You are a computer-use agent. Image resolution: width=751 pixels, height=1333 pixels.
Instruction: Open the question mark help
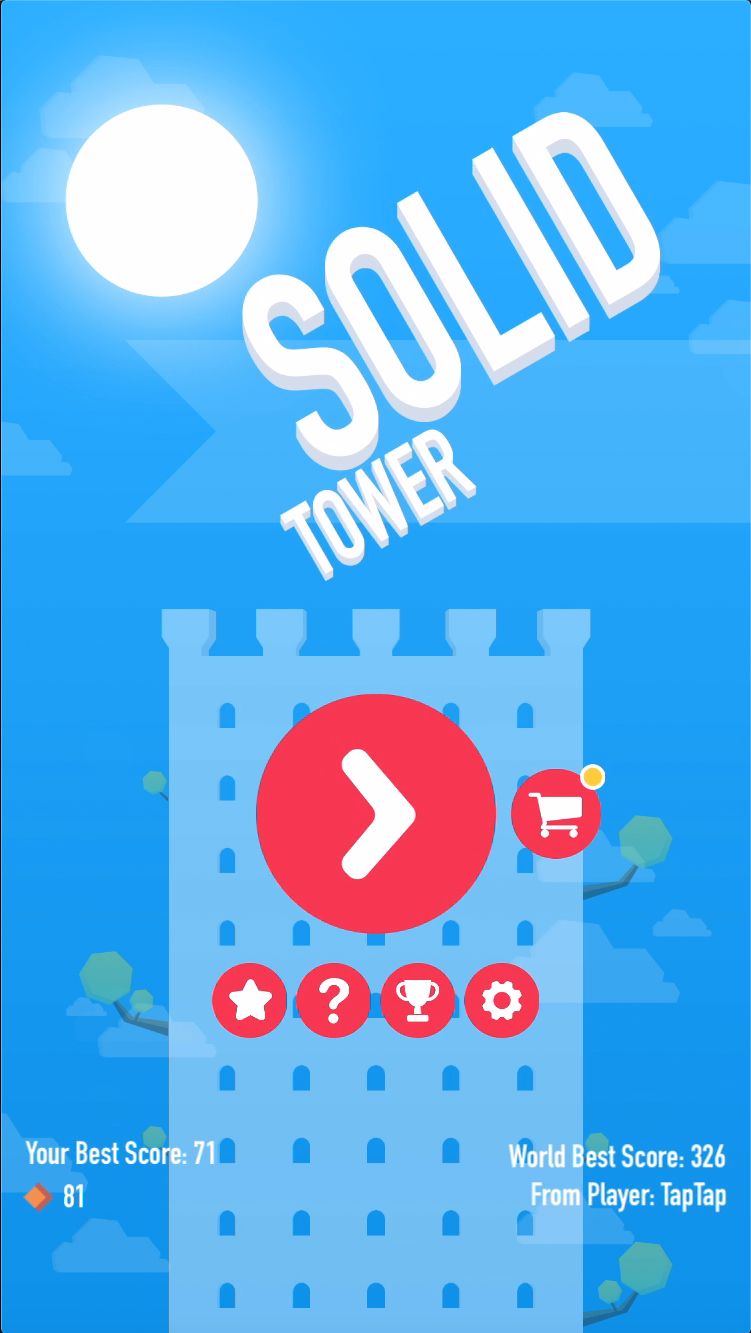[x=334, y=1000]
